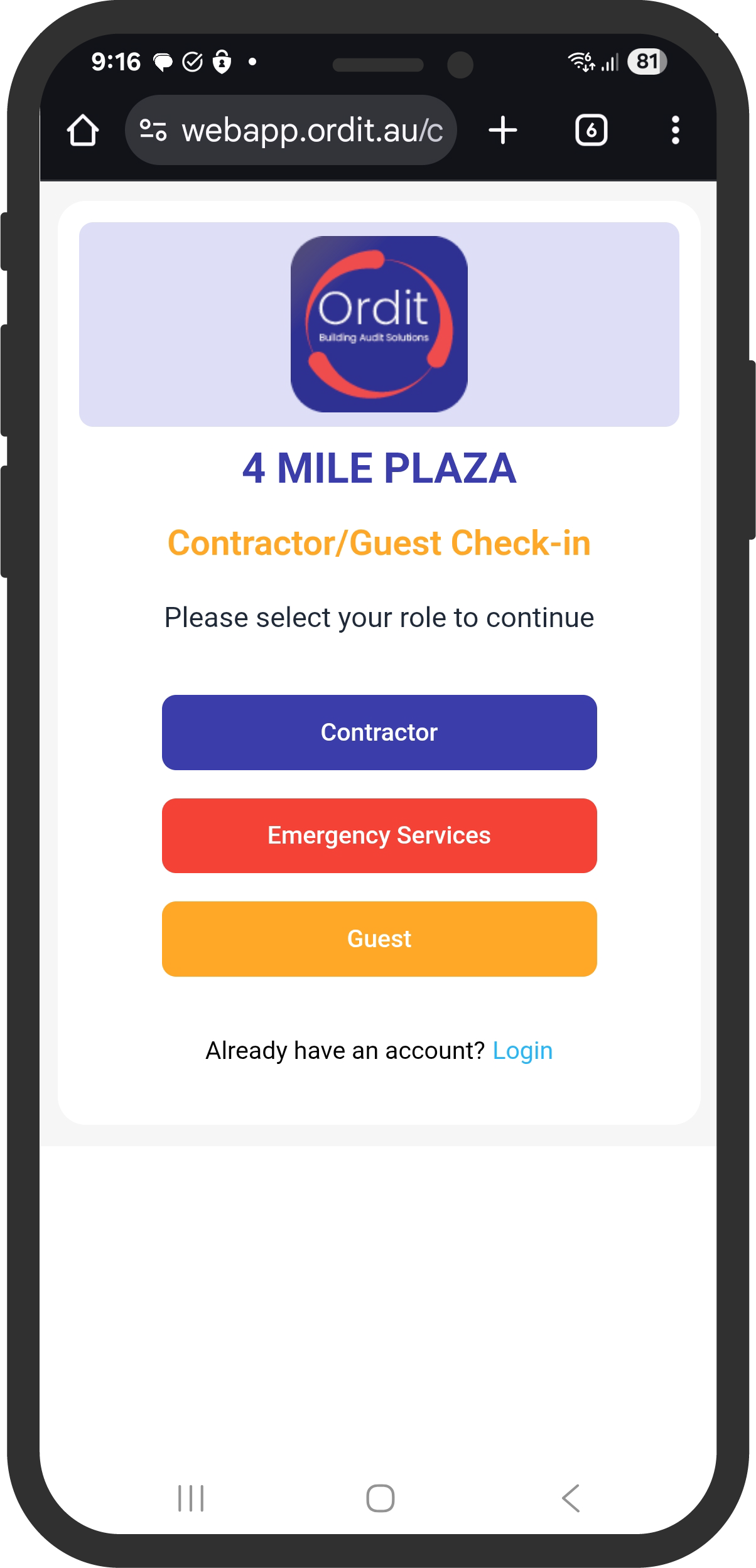Open the Login link
The height and width of the screenshot is (1568, 756).
coord(522,1050)
